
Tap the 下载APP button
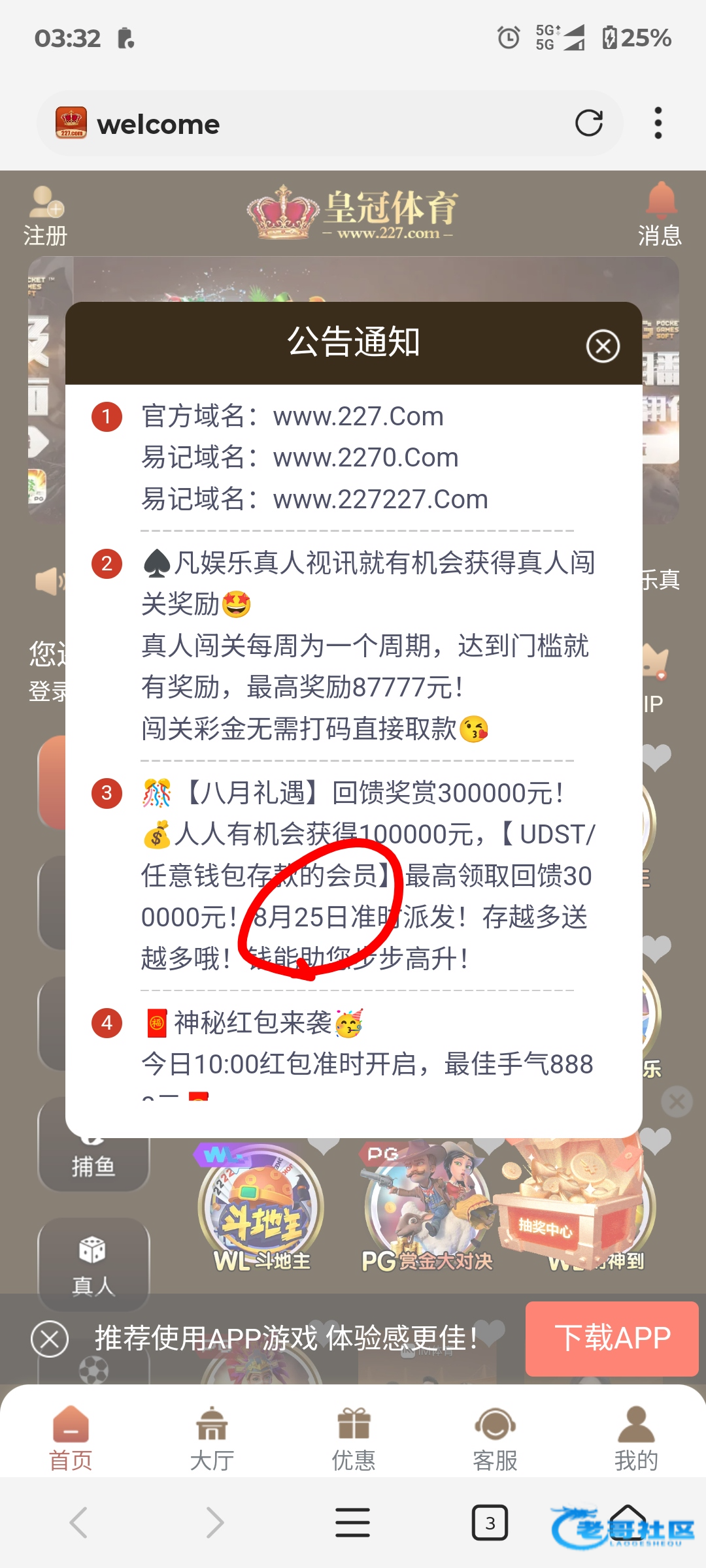612,1338
